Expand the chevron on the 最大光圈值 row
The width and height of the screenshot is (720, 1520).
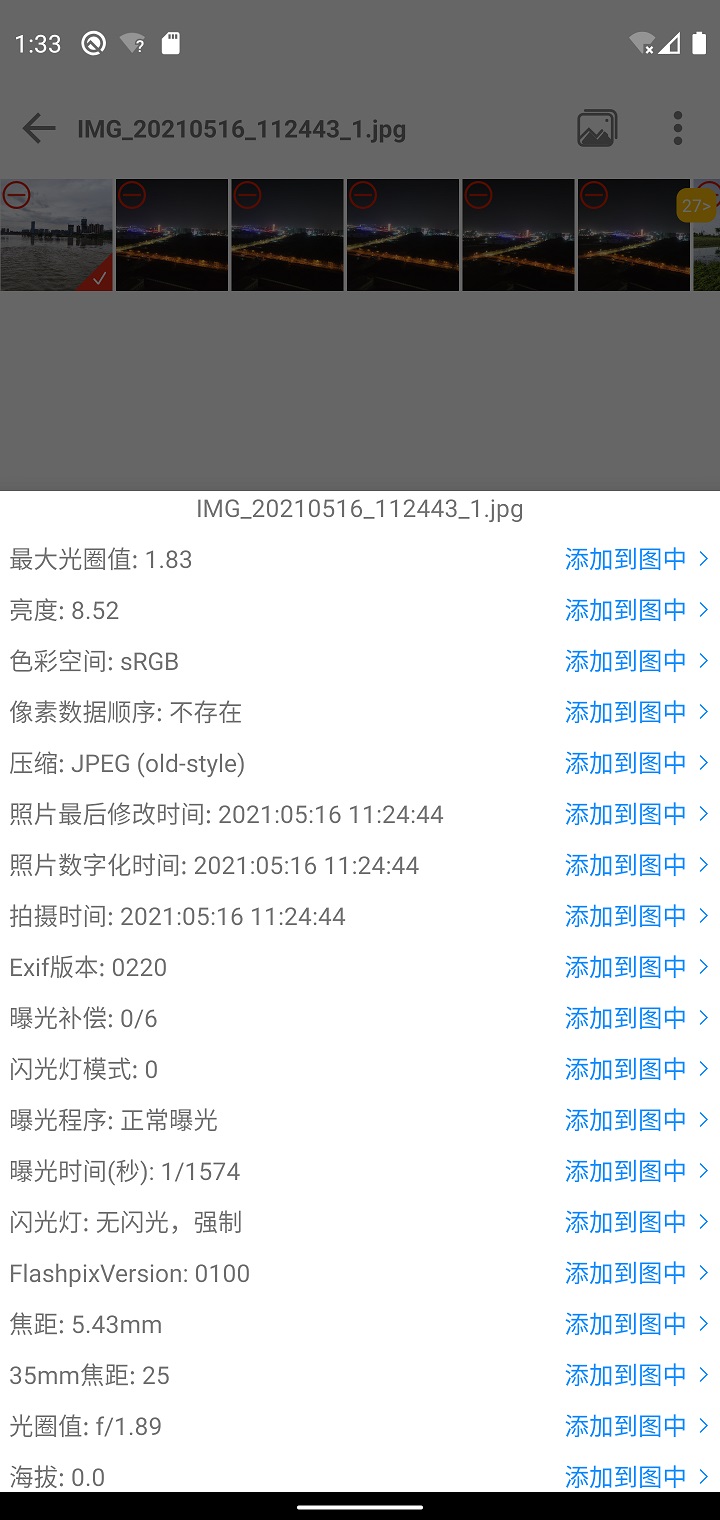click(x=703, y=559)
